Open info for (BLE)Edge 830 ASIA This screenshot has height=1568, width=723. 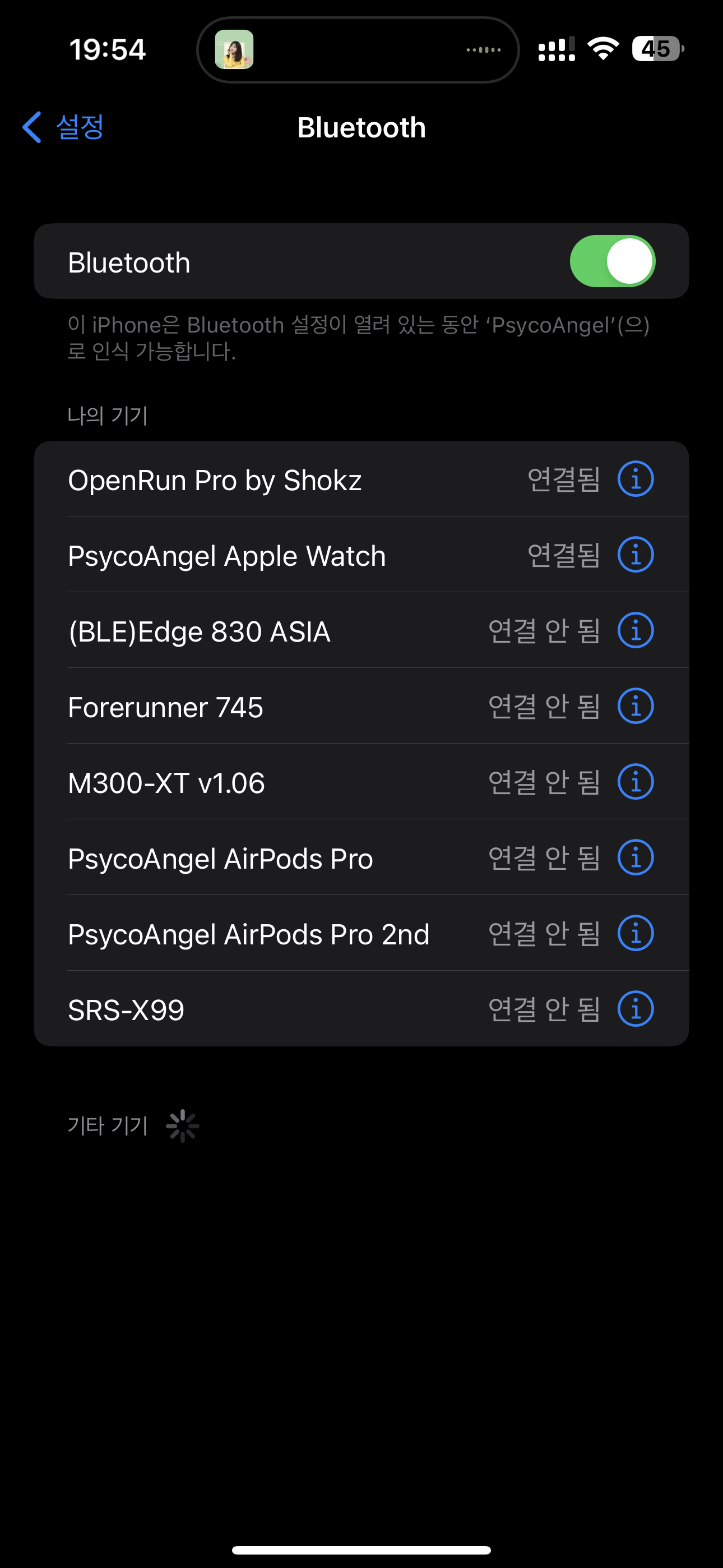pos(635,630)
